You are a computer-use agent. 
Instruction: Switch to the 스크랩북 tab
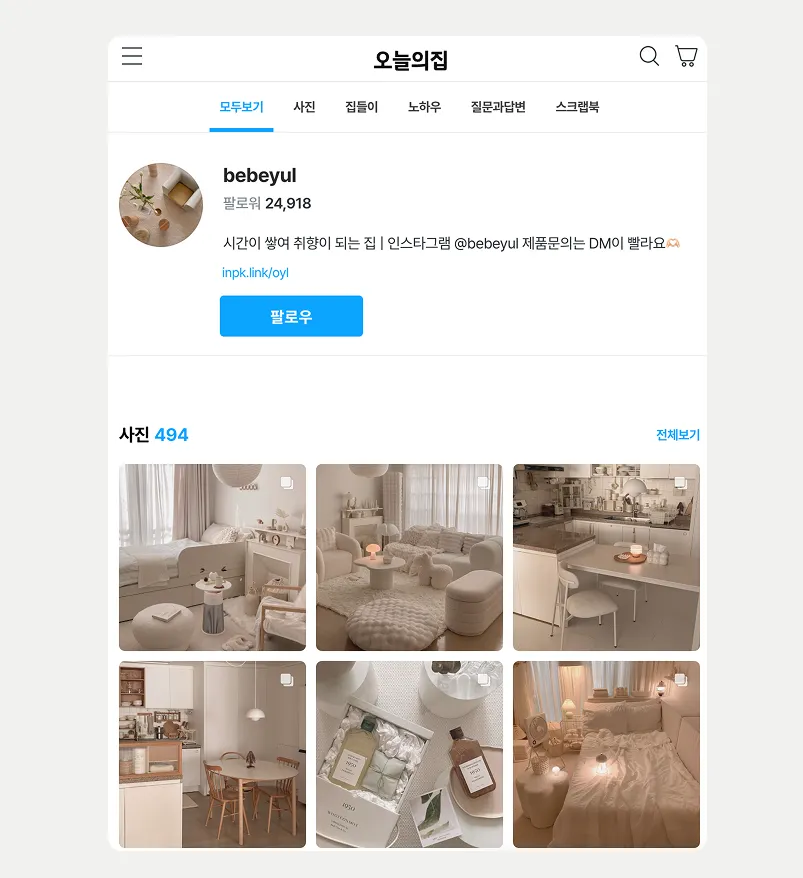(x=577, y=107)
